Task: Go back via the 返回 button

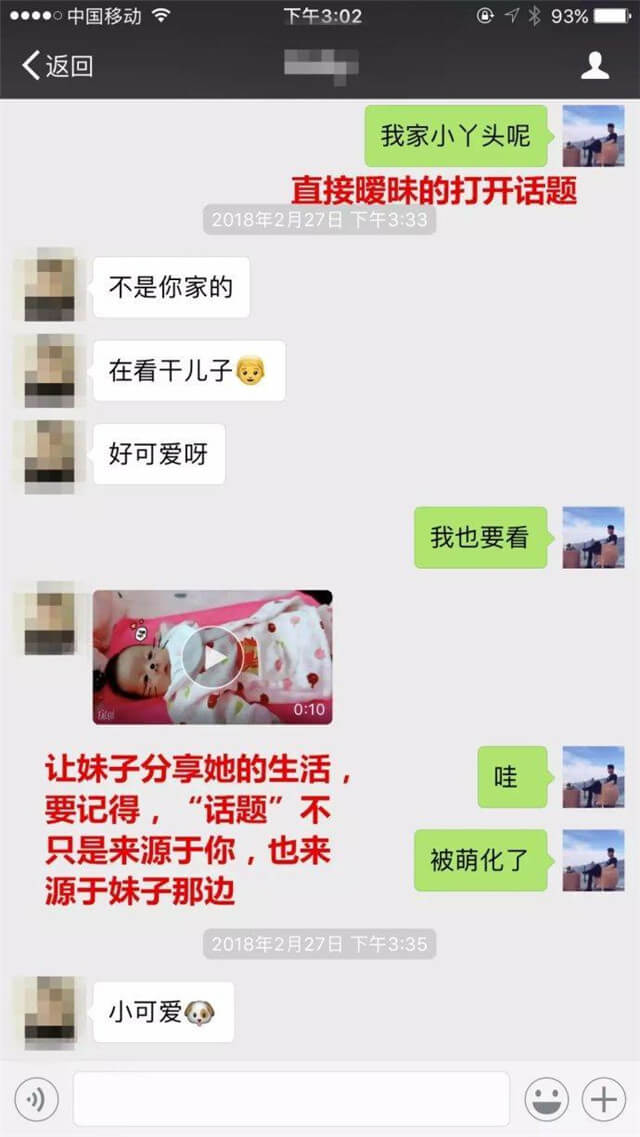Action: tap(57, 66)
